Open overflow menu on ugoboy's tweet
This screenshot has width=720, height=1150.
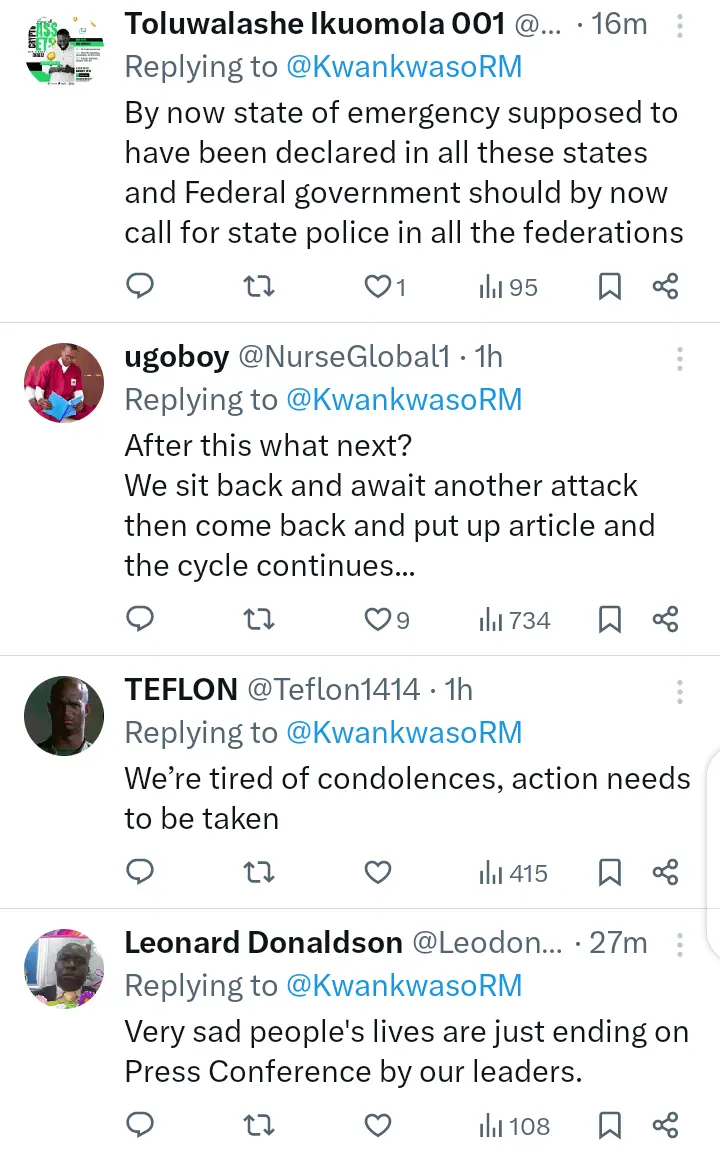tap(679, 360)
